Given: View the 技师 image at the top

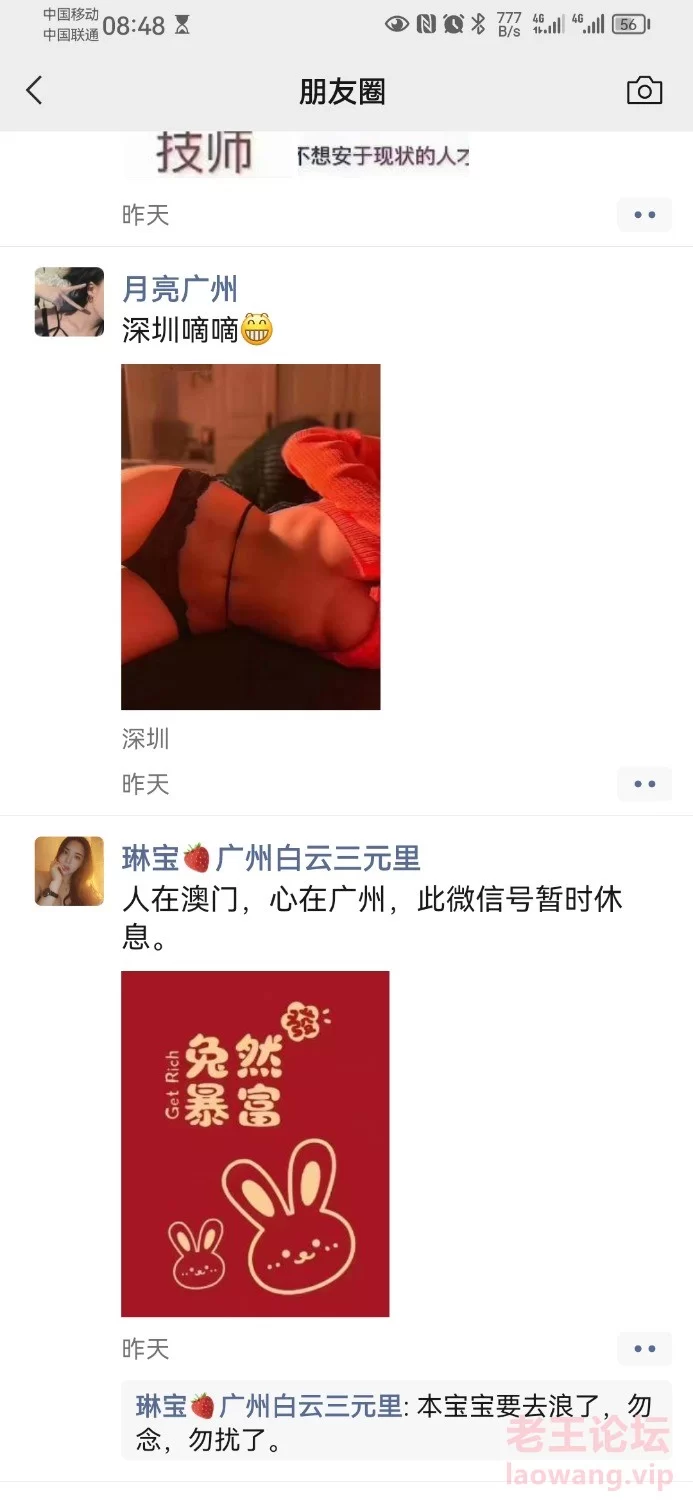Looking at the screenshot, I should tap(297, 155).
